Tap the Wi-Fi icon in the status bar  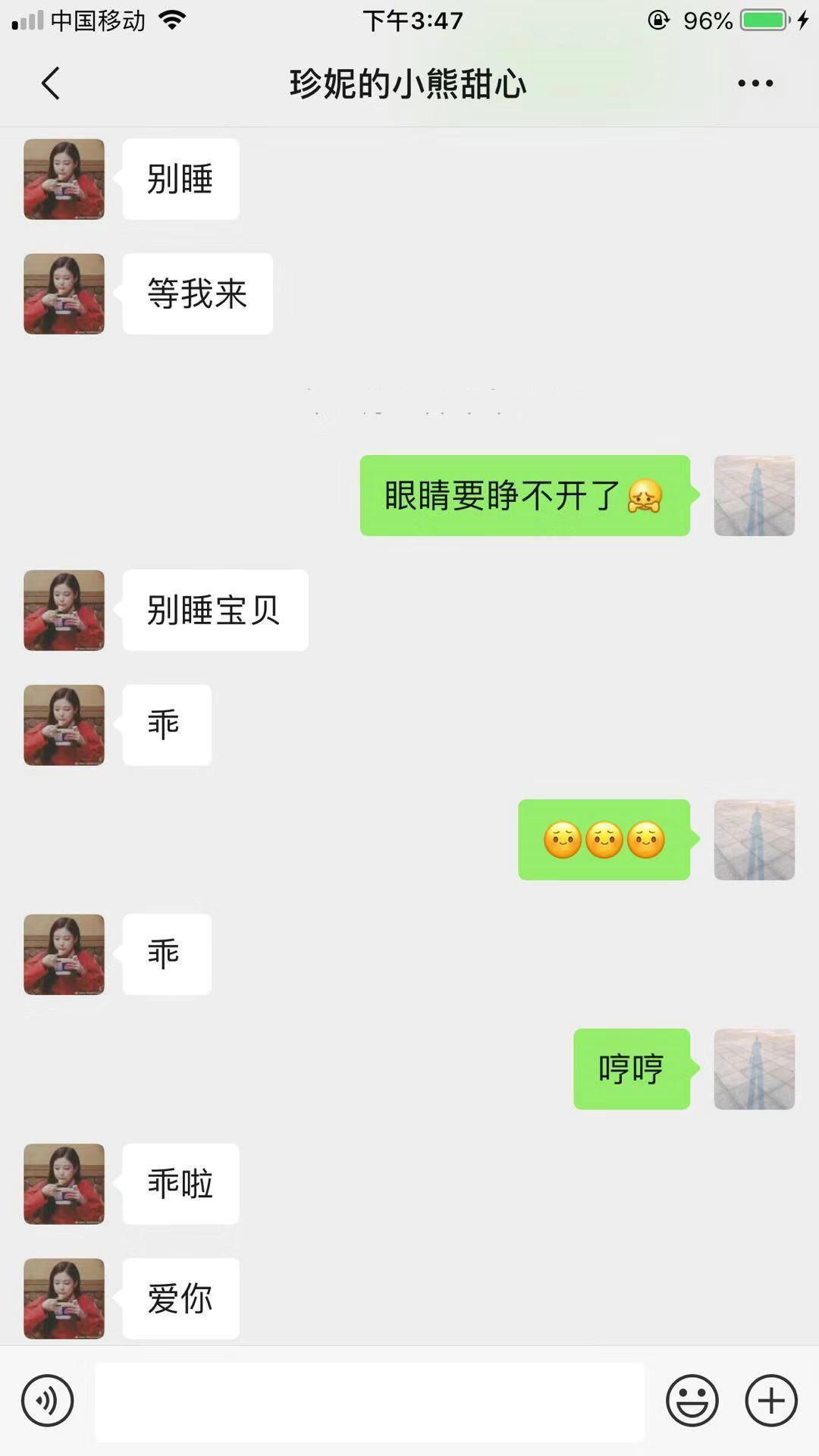[x=173, y=20]
